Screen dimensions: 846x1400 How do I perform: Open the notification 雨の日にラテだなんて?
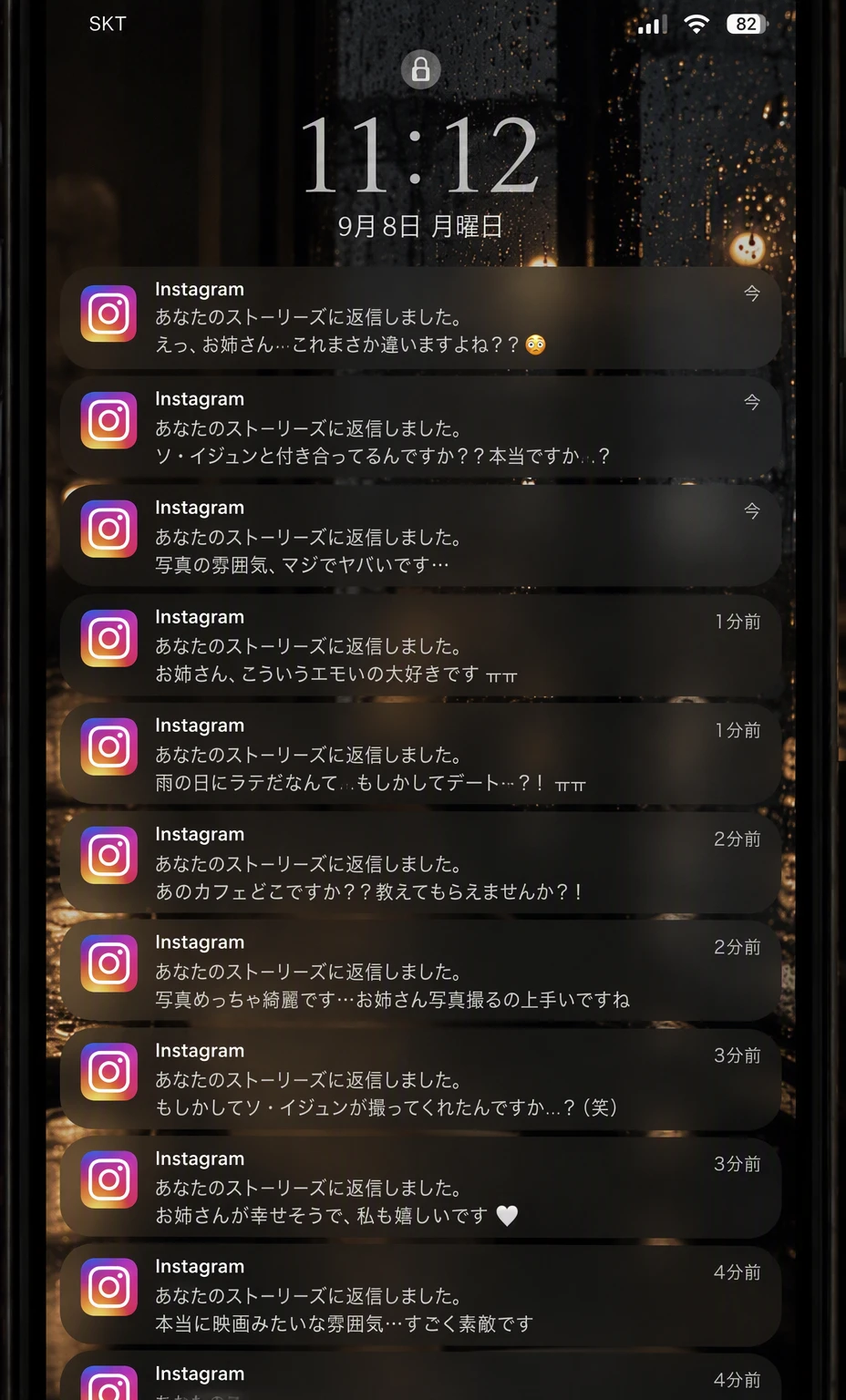click(421, 754)
